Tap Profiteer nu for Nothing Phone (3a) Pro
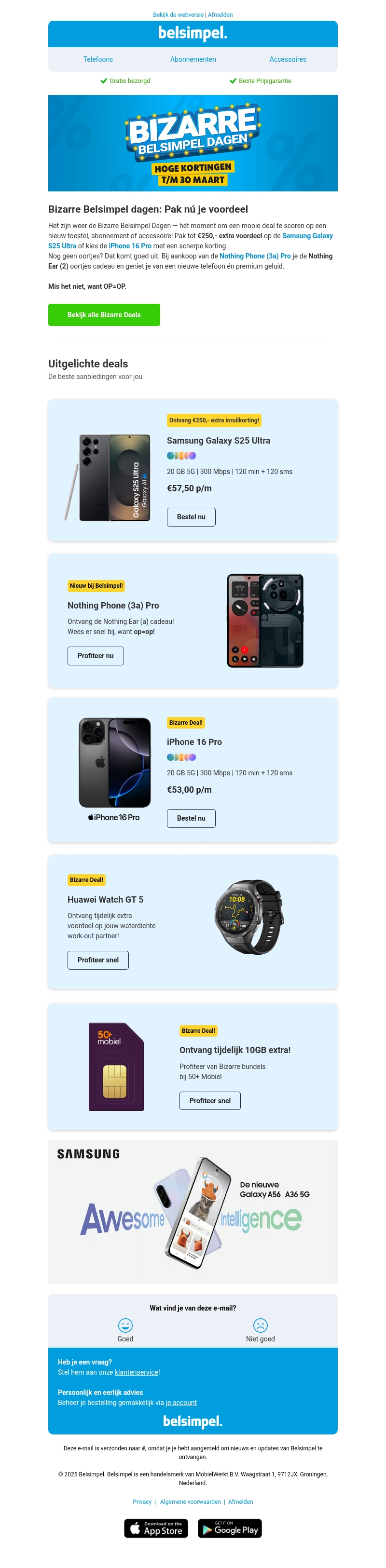This screenshot has height=1568, width=386. (x=96, y=656)
